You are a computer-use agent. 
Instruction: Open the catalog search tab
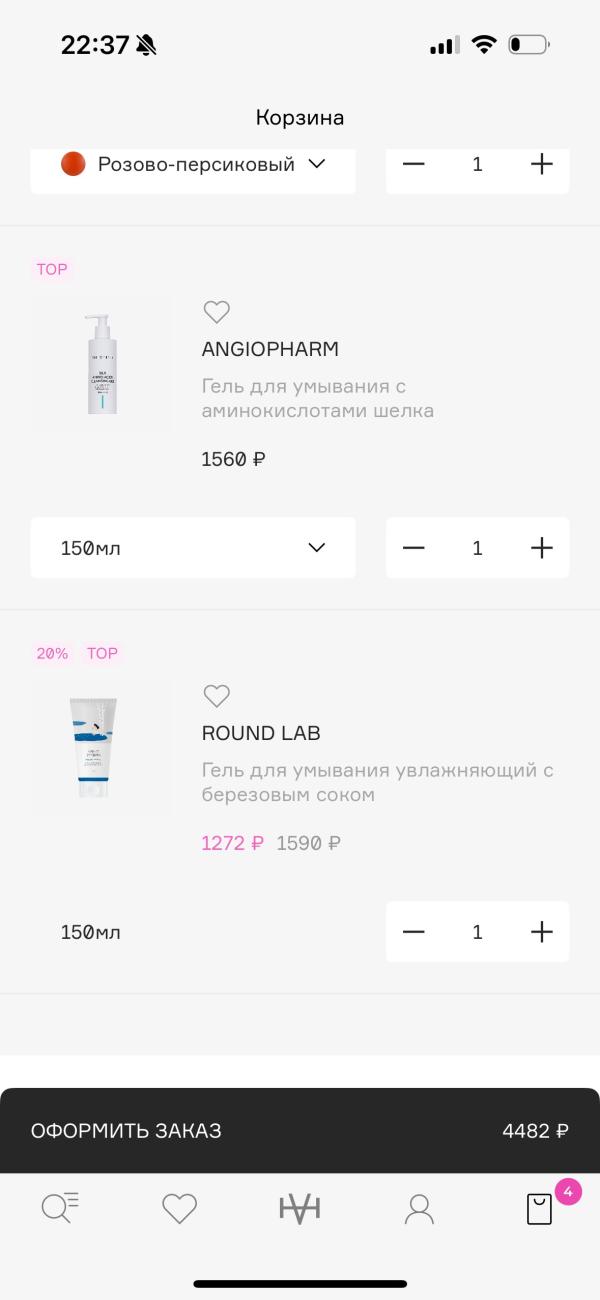[60, 1209]
